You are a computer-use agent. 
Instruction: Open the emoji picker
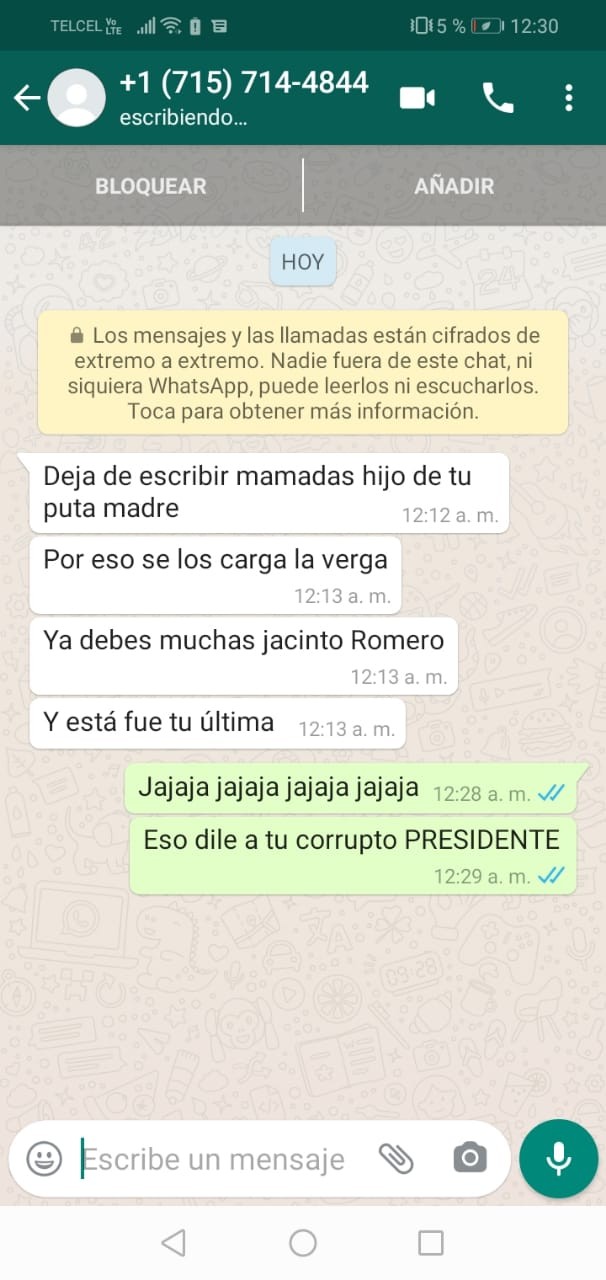(x=44, y=1159)
